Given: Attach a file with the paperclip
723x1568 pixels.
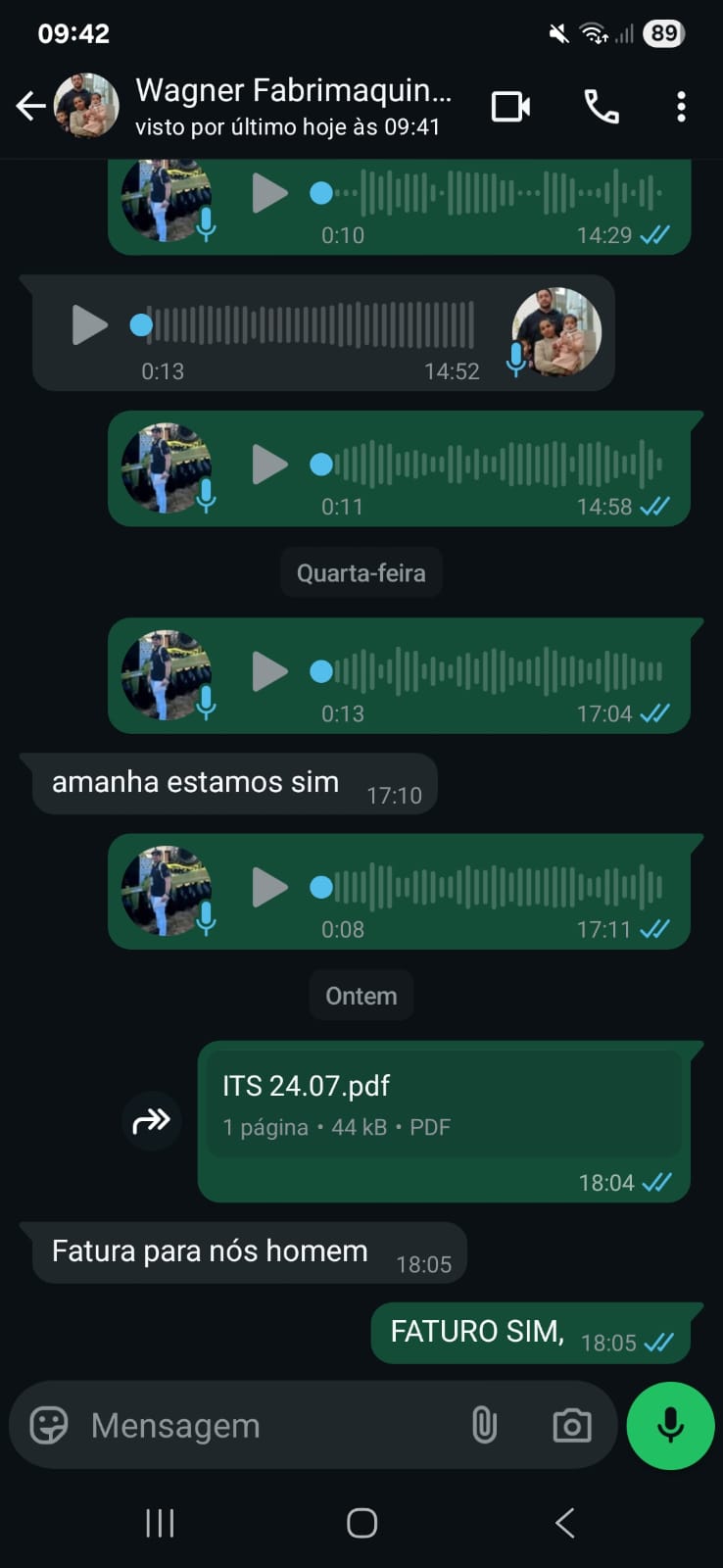Looking at the screenshot, I should 484,1425.
